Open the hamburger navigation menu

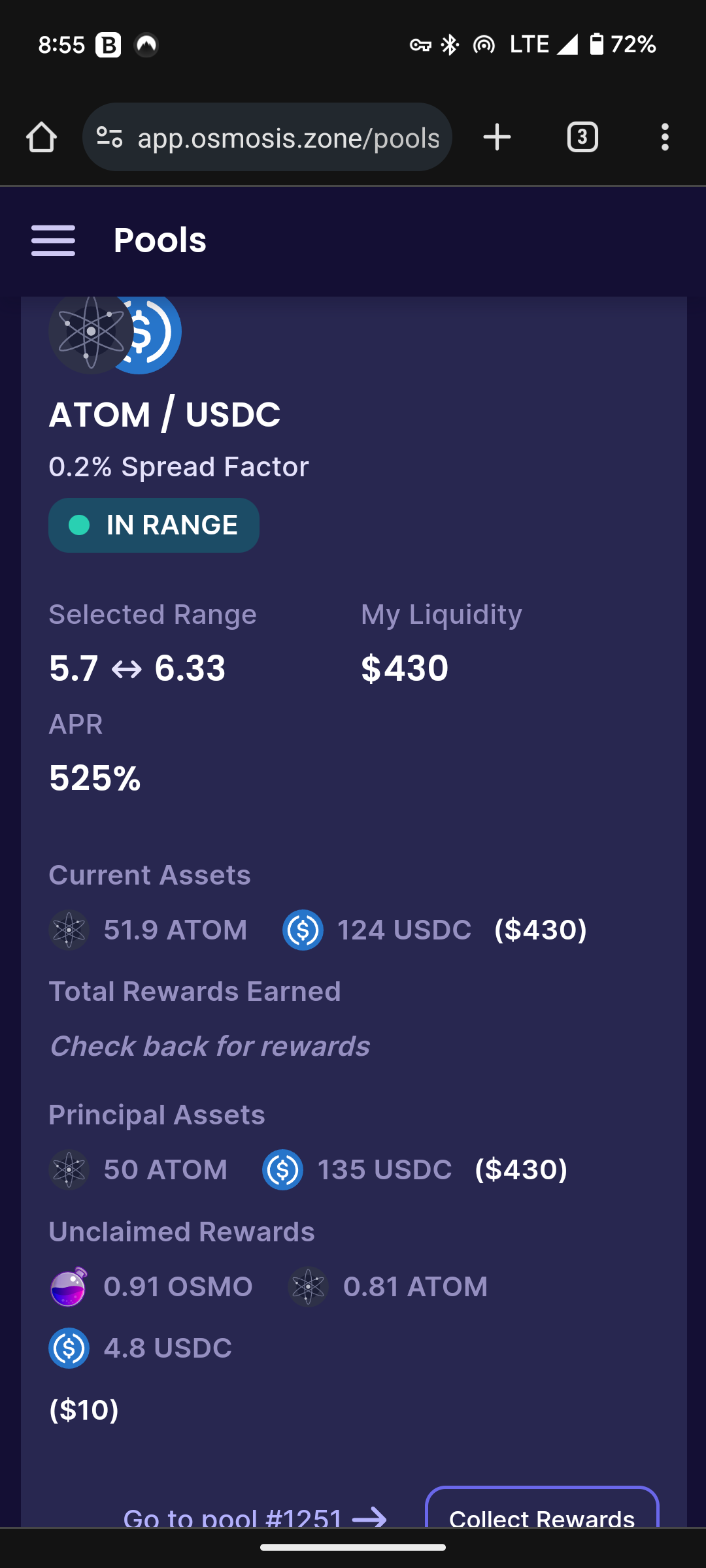coord(53,240)
